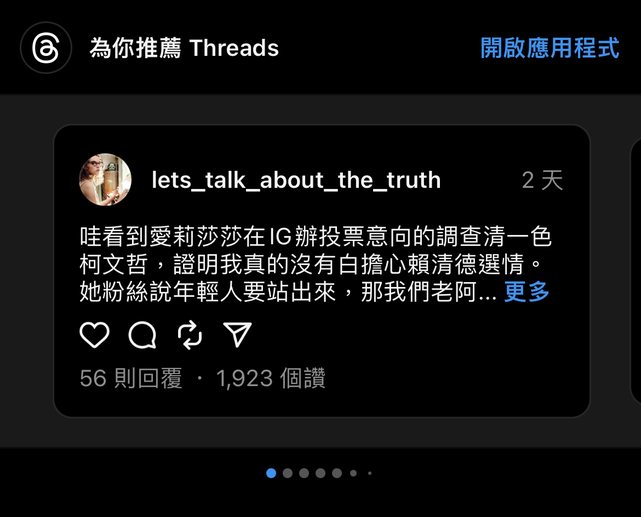Open comments on the post
The height and width of the screenshot is (517, 641).
pos(142,335)
